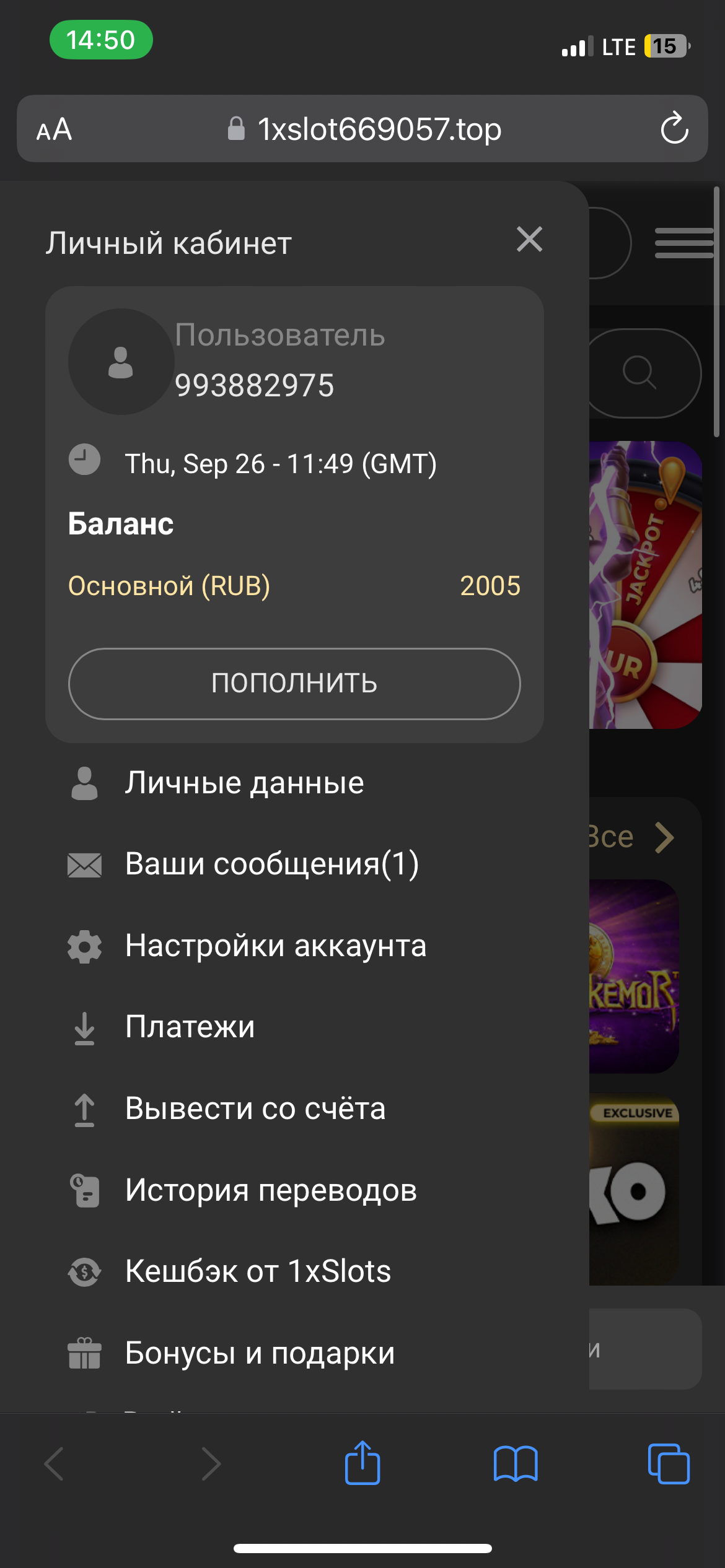Open the AA reader options
The height and width of the screenshot is (1568, 725).
(x=55, y=129)
